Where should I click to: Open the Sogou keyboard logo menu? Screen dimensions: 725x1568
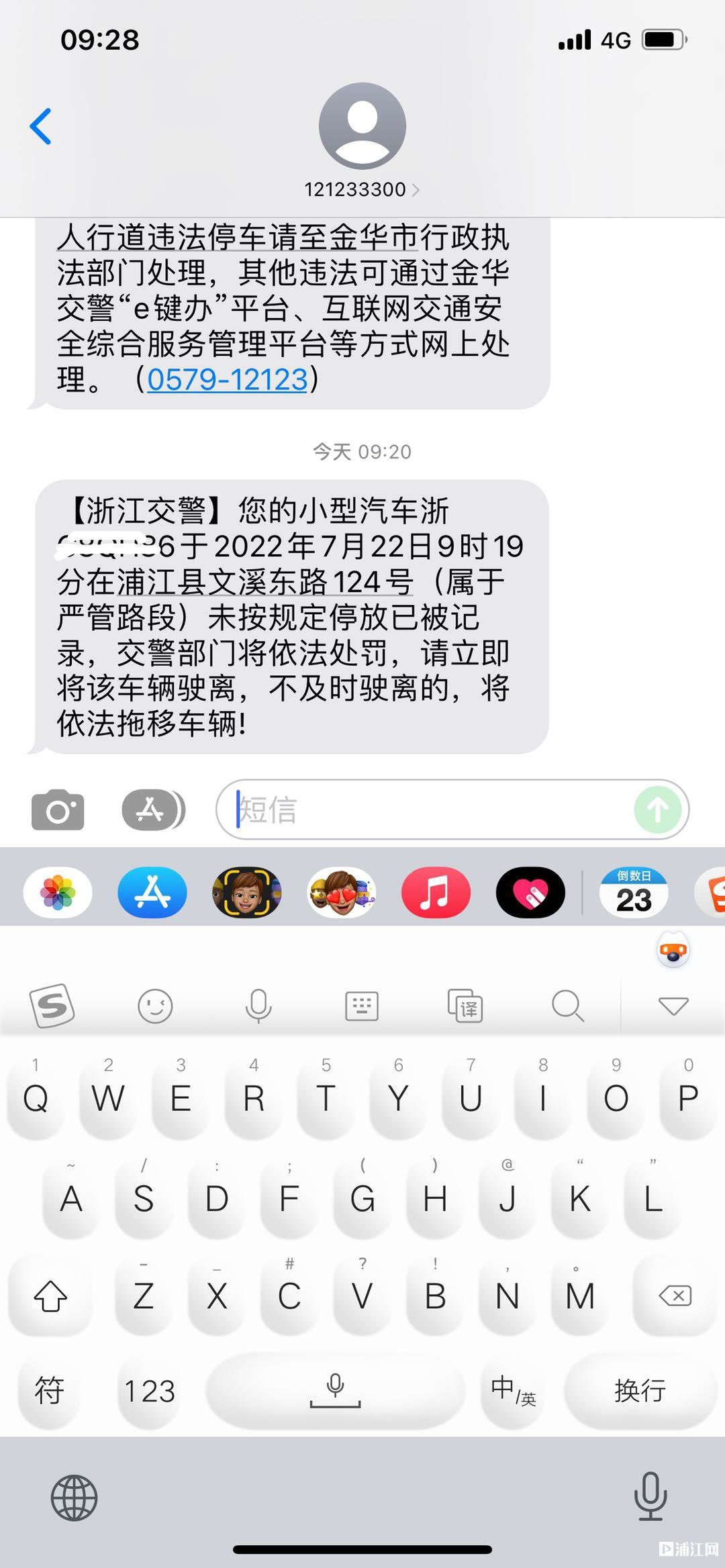click(x=52, y=1006)
